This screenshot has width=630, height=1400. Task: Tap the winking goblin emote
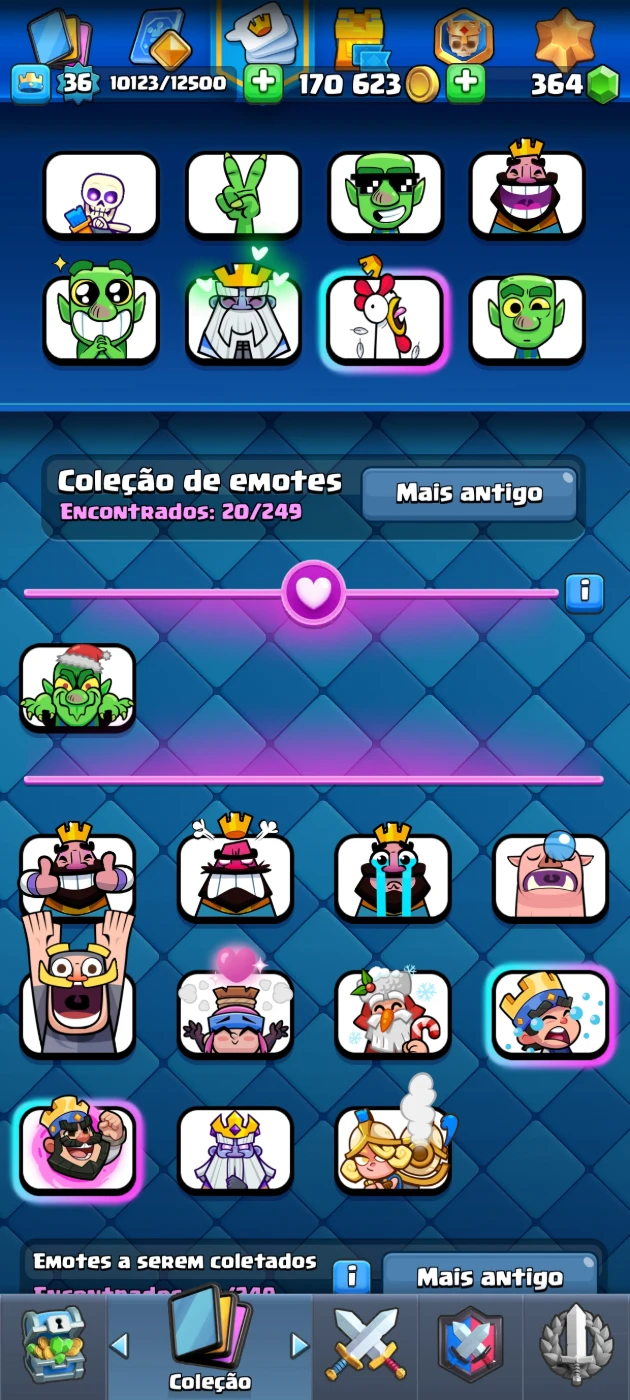tap(527, 319)
